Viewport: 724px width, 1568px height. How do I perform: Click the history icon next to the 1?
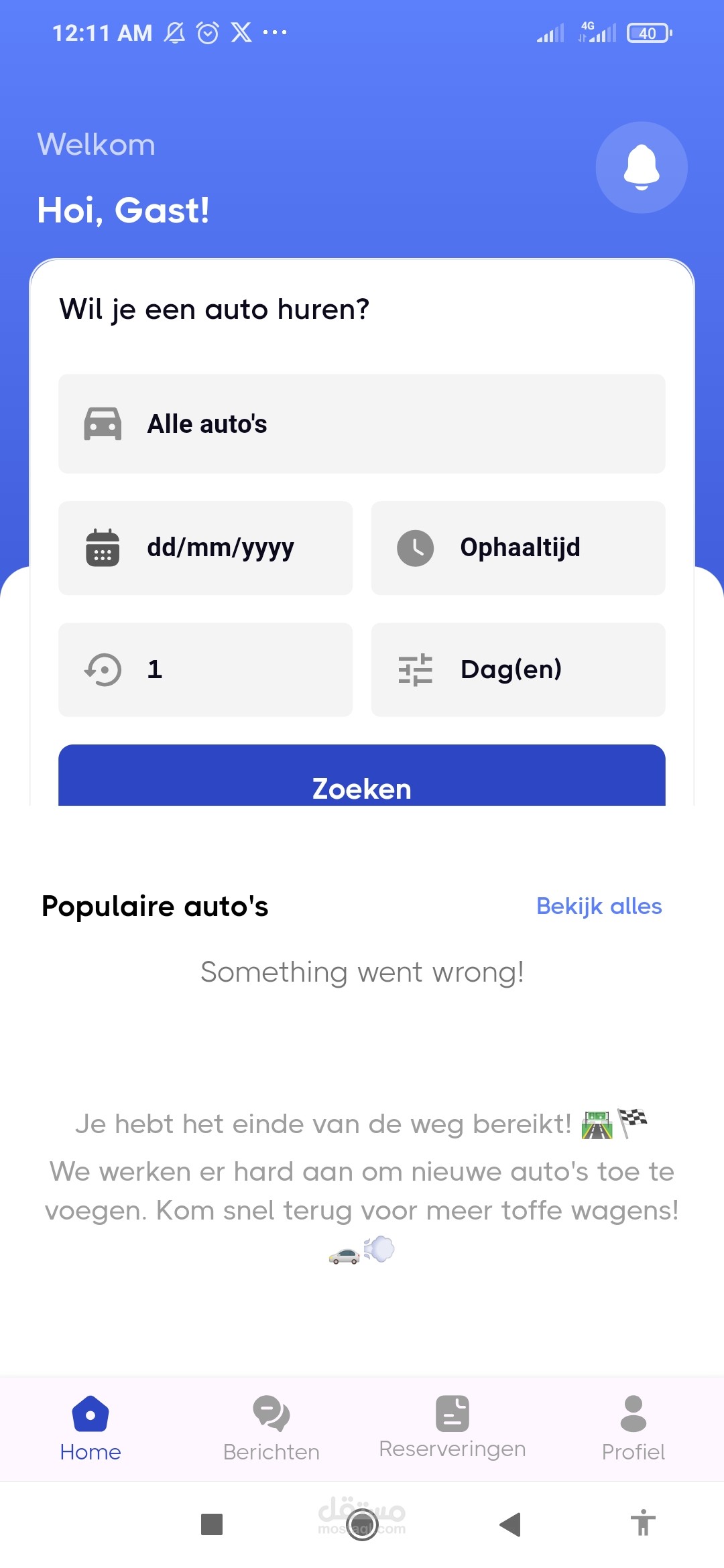(x=102, y=669)
